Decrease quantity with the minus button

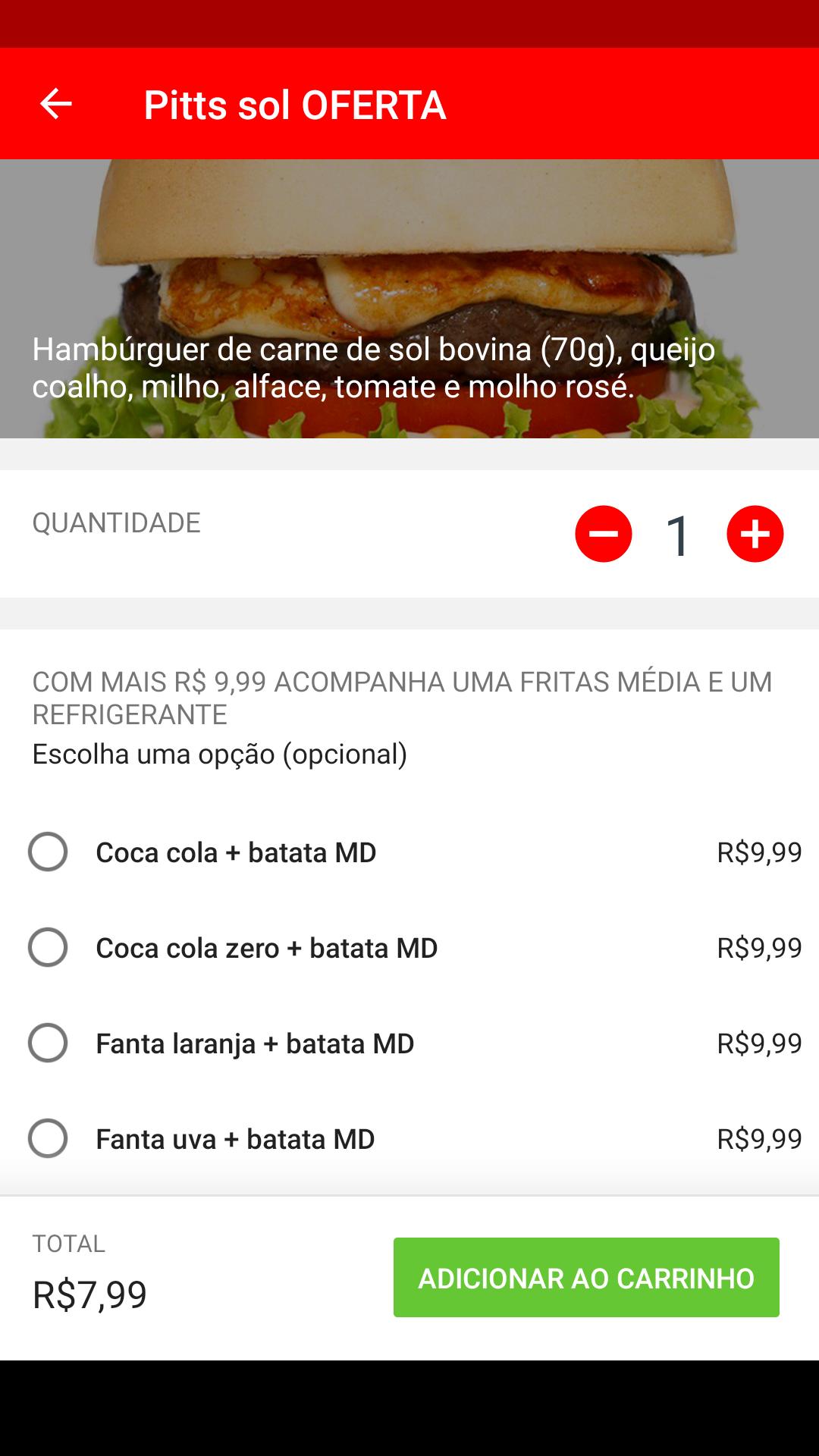604,534
